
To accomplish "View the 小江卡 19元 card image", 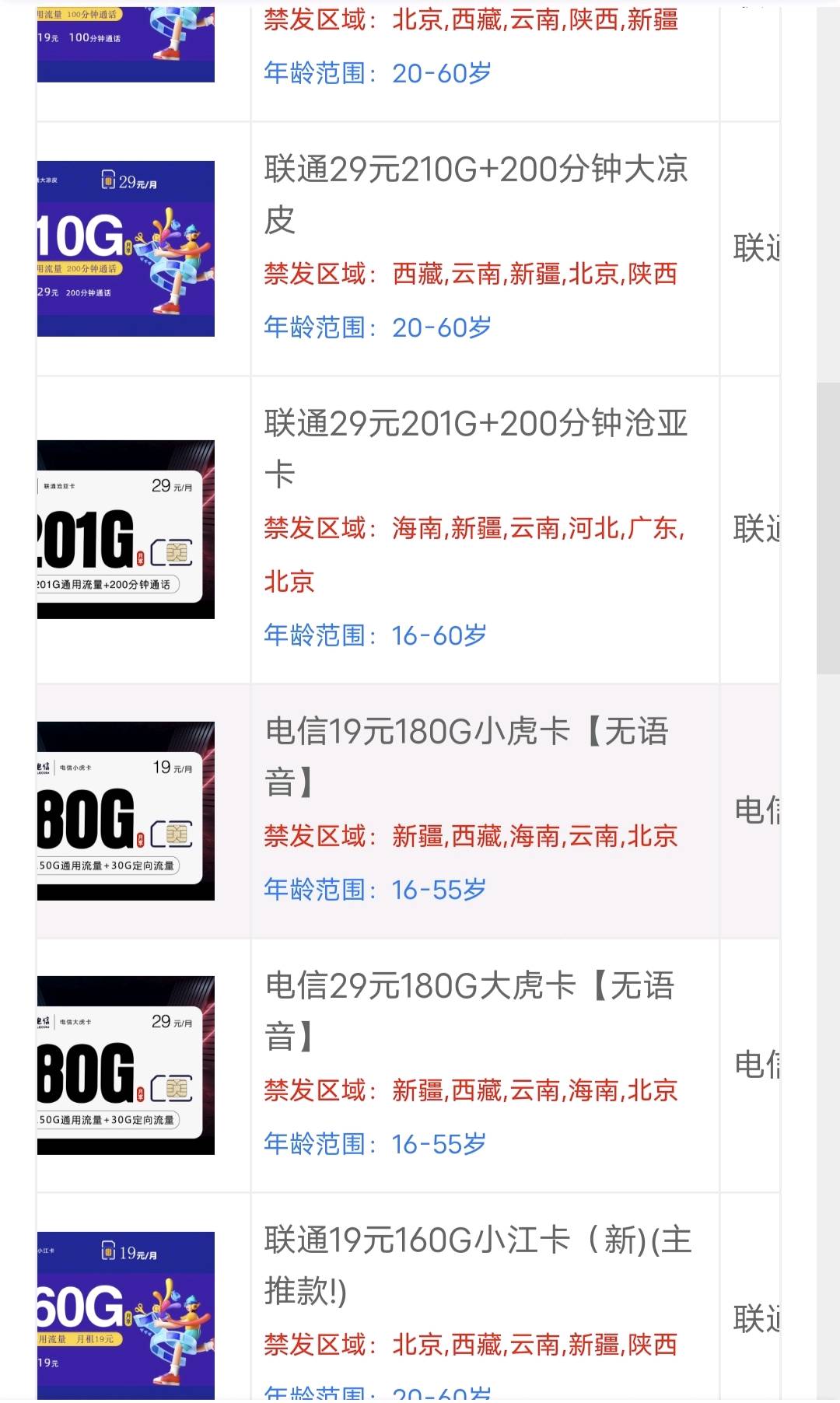I will tap(126, 1314).
